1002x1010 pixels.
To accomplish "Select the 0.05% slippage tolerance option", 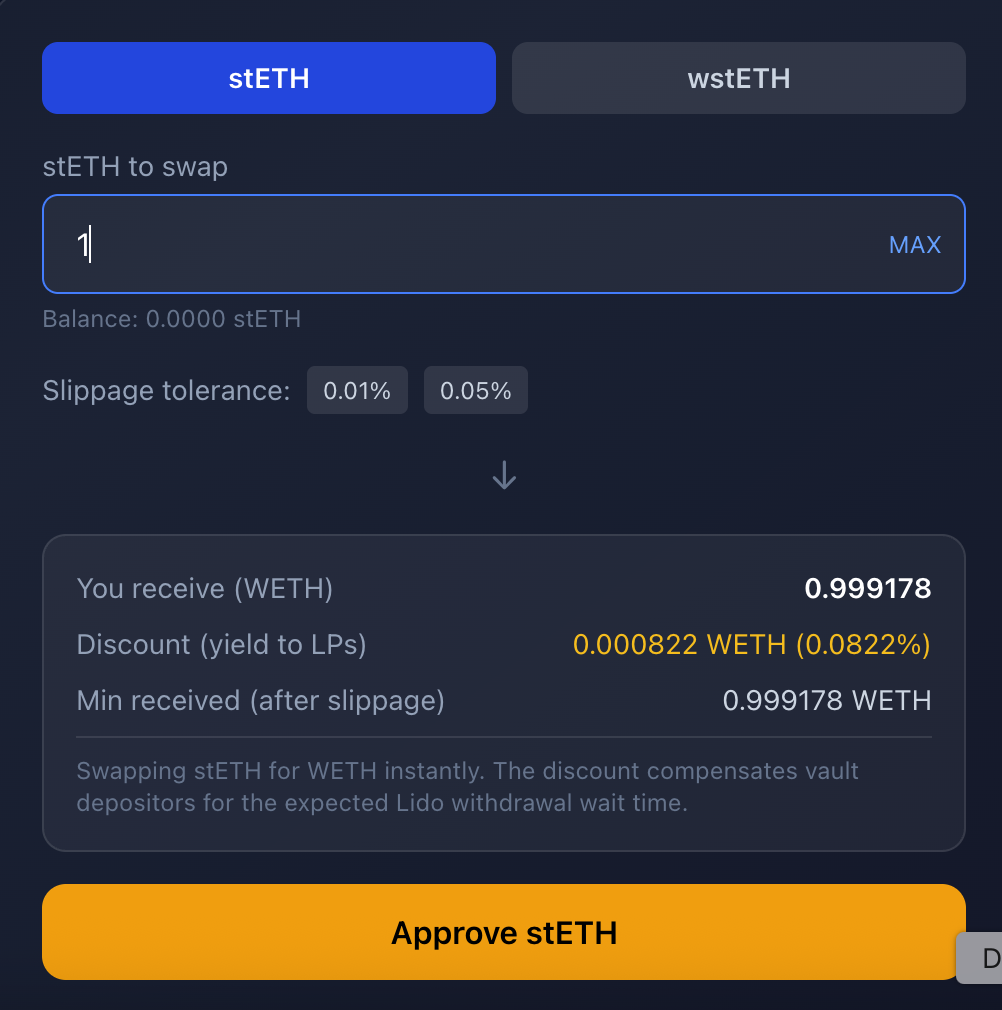I will pyautogui.click(x=475, y=390).
